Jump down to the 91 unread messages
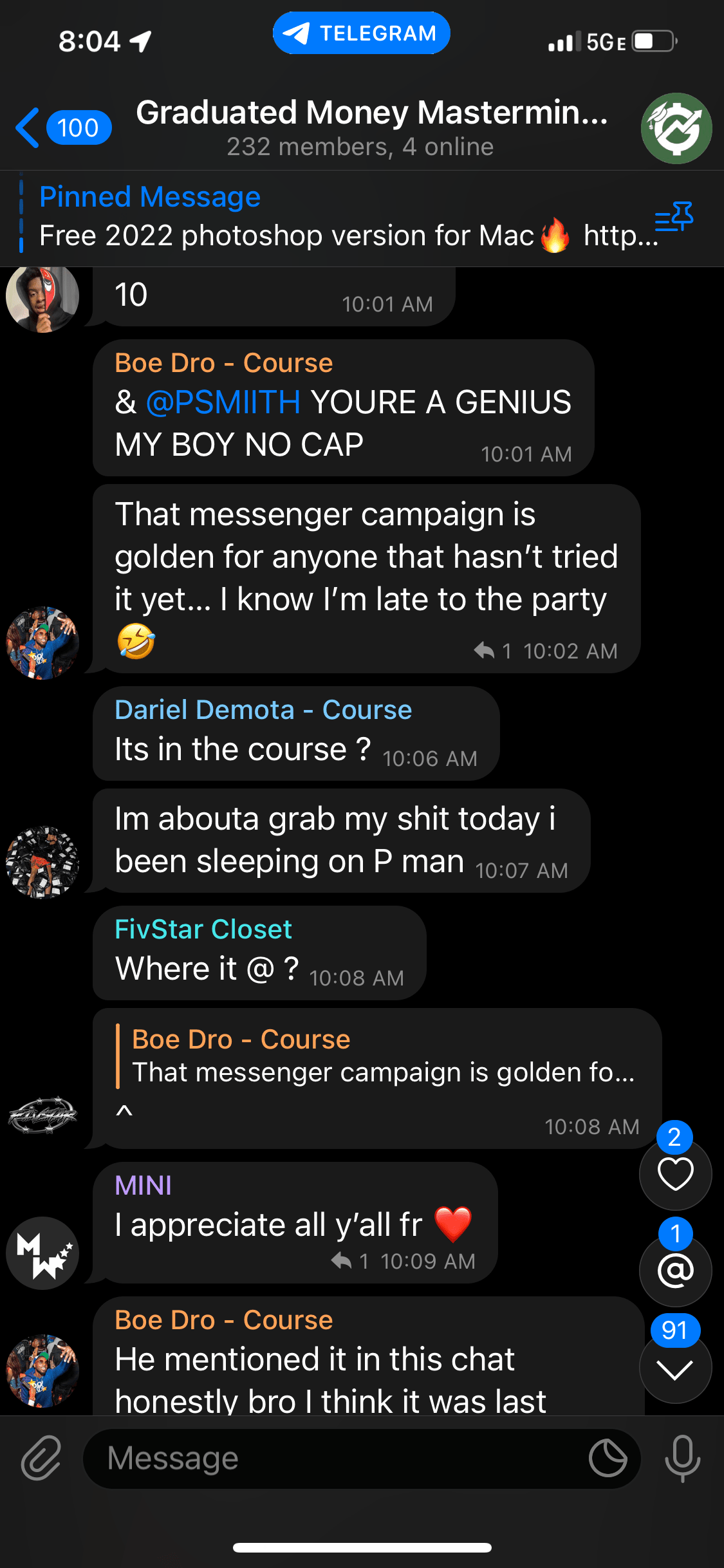This screenshot has width=724, height=1568. coord(675,1369)
